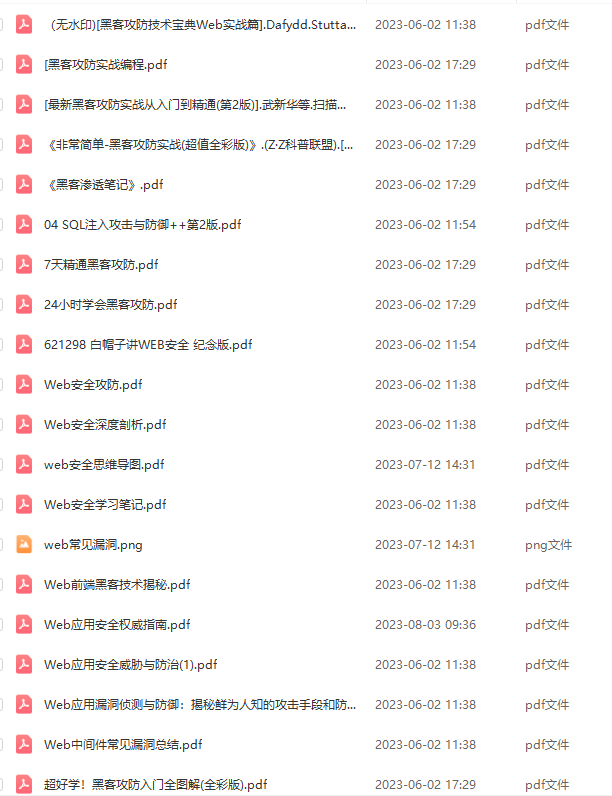
Task: Open 24小时学会黑客攻防.pdf
Action: click(111, 305)
